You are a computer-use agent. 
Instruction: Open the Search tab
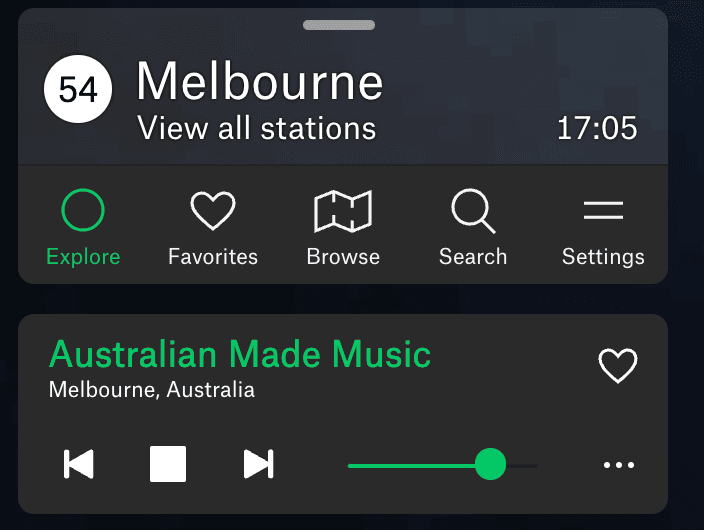coord(473,228)
